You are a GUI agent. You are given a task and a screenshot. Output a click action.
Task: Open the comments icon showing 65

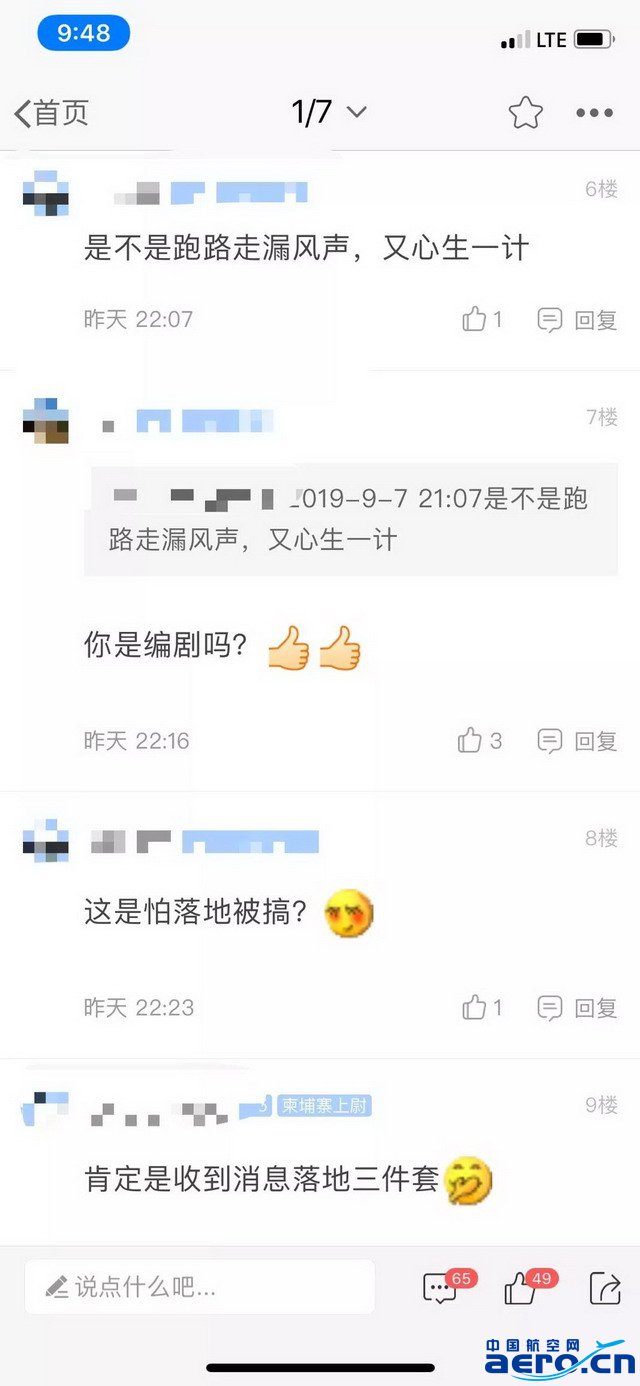[441, 1288]
